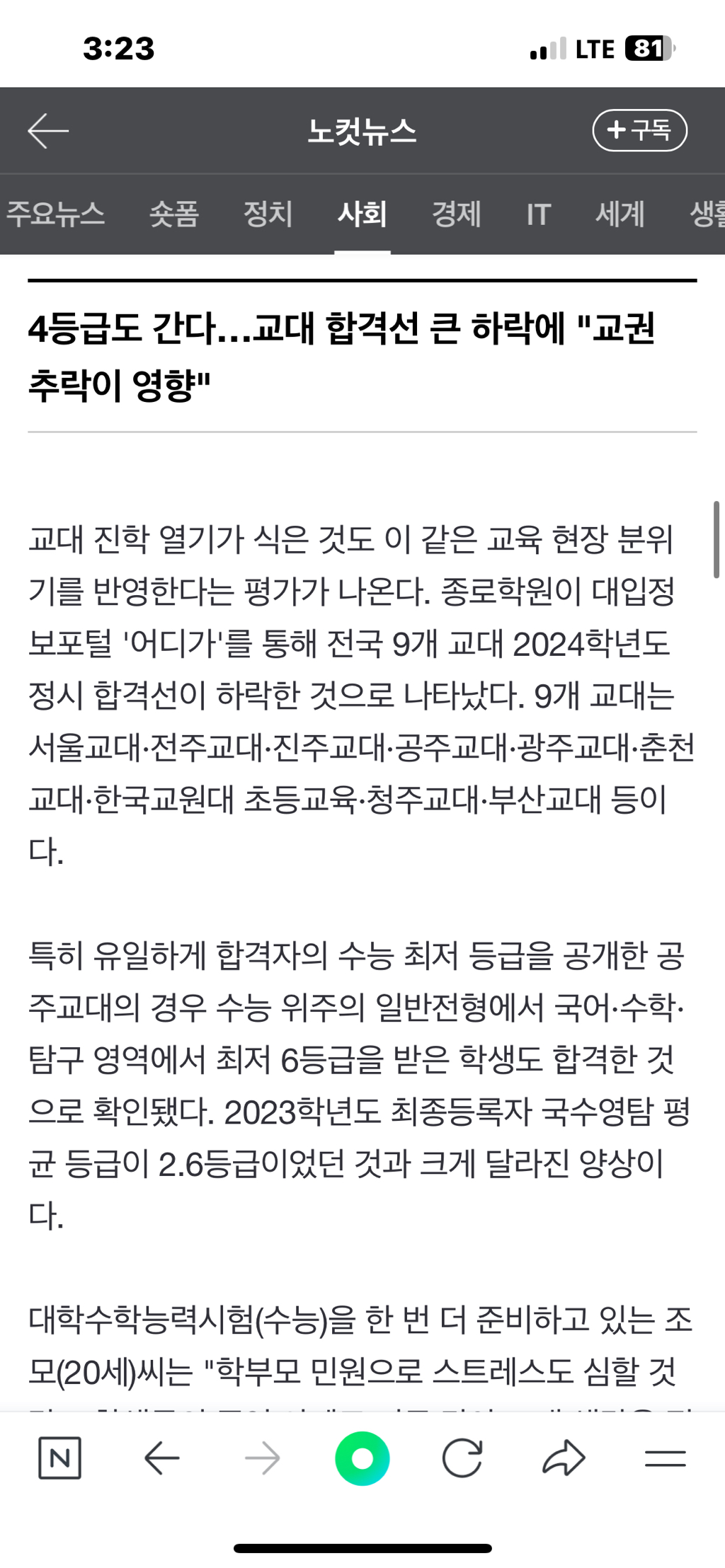Select the 사회 tab
The image size is (725, 1568).
[362, 214]
